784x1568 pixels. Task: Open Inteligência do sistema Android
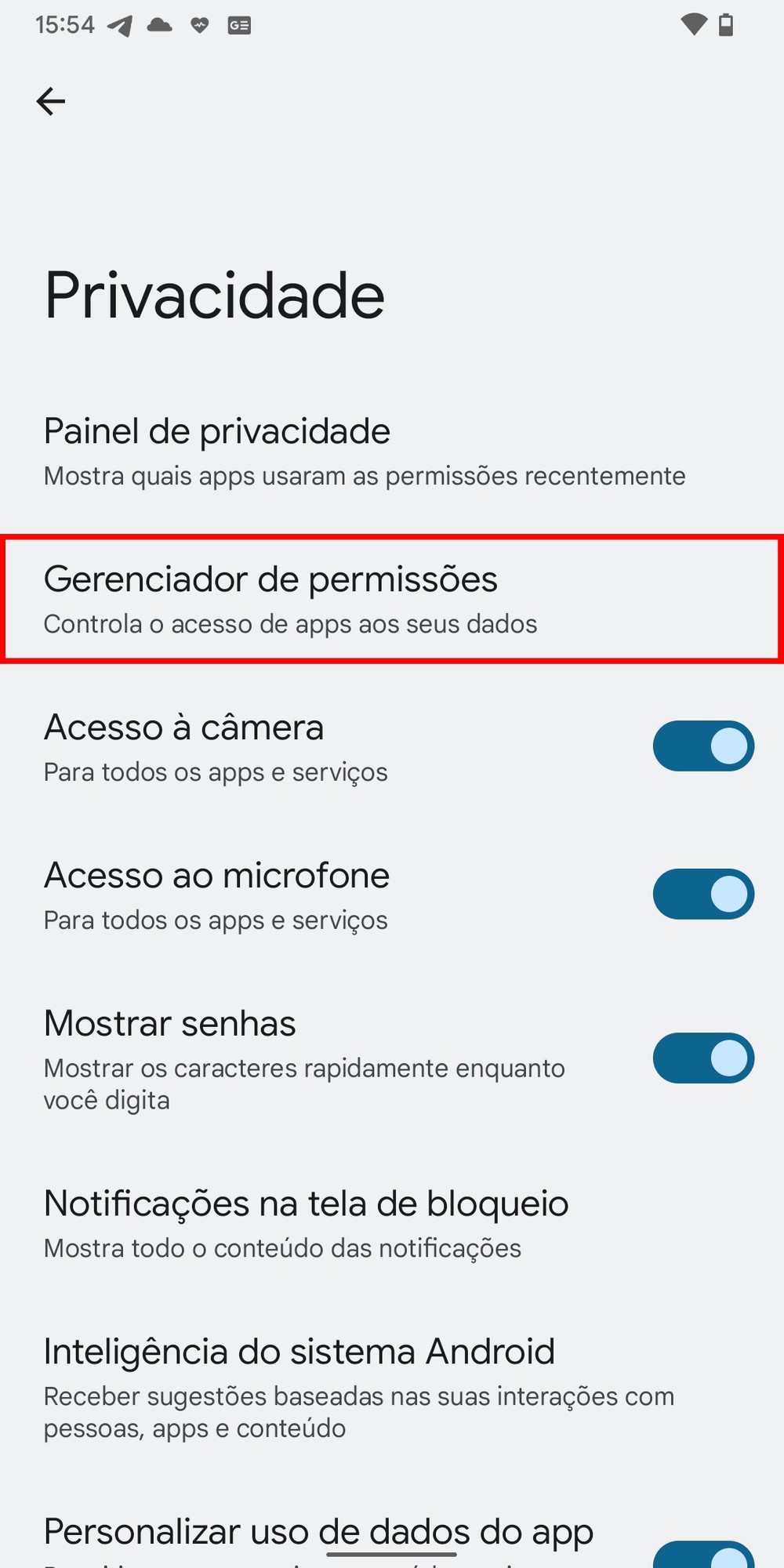tap(358, 1387)
